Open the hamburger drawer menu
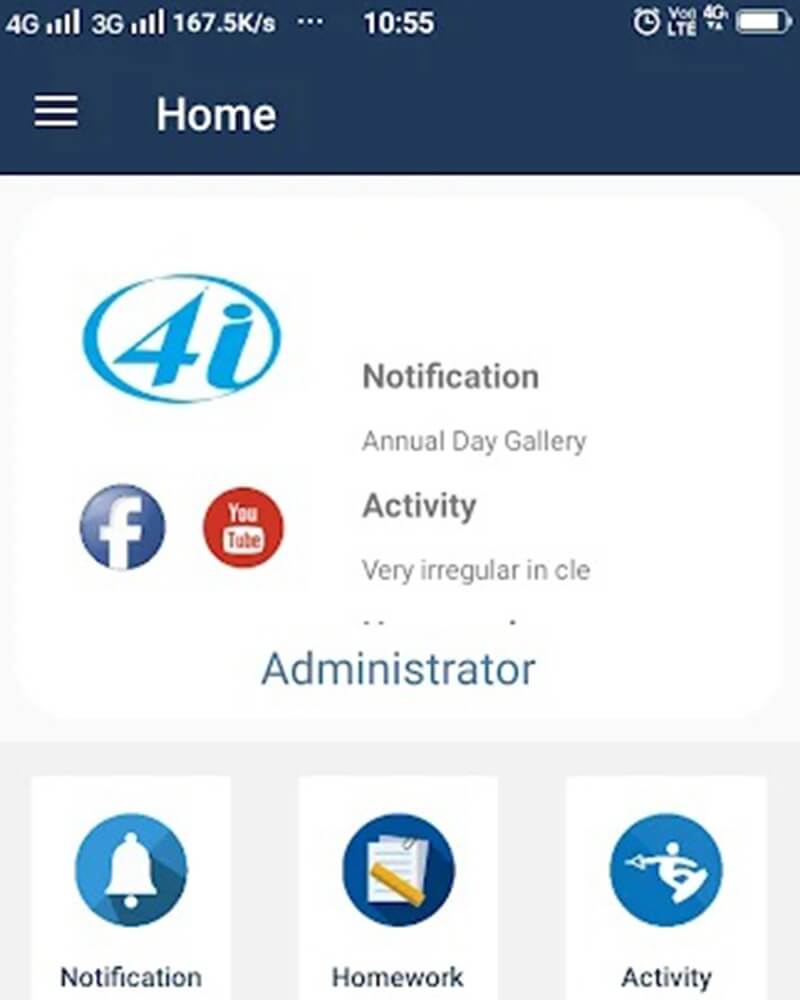 (56, 111)
